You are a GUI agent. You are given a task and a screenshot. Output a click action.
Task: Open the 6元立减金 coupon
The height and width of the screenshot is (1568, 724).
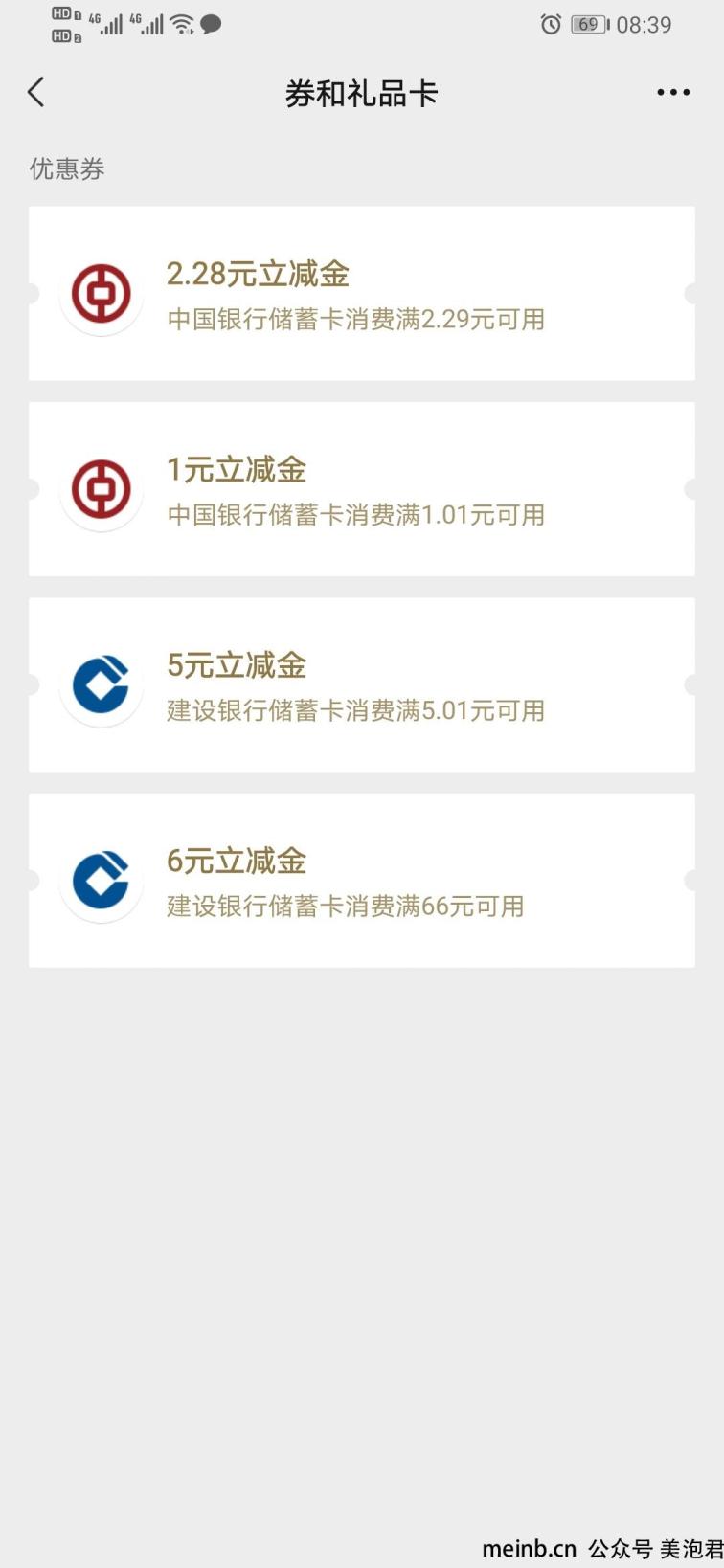362,881
